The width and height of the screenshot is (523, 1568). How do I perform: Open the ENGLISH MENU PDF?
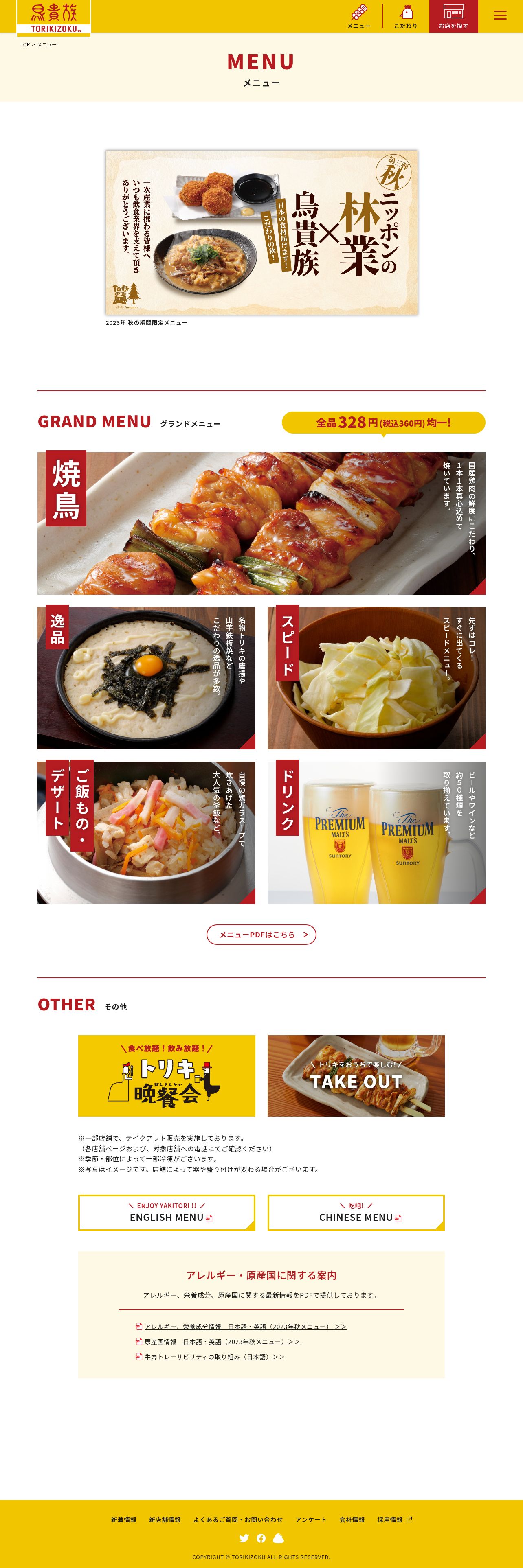tap(166, 1213)
